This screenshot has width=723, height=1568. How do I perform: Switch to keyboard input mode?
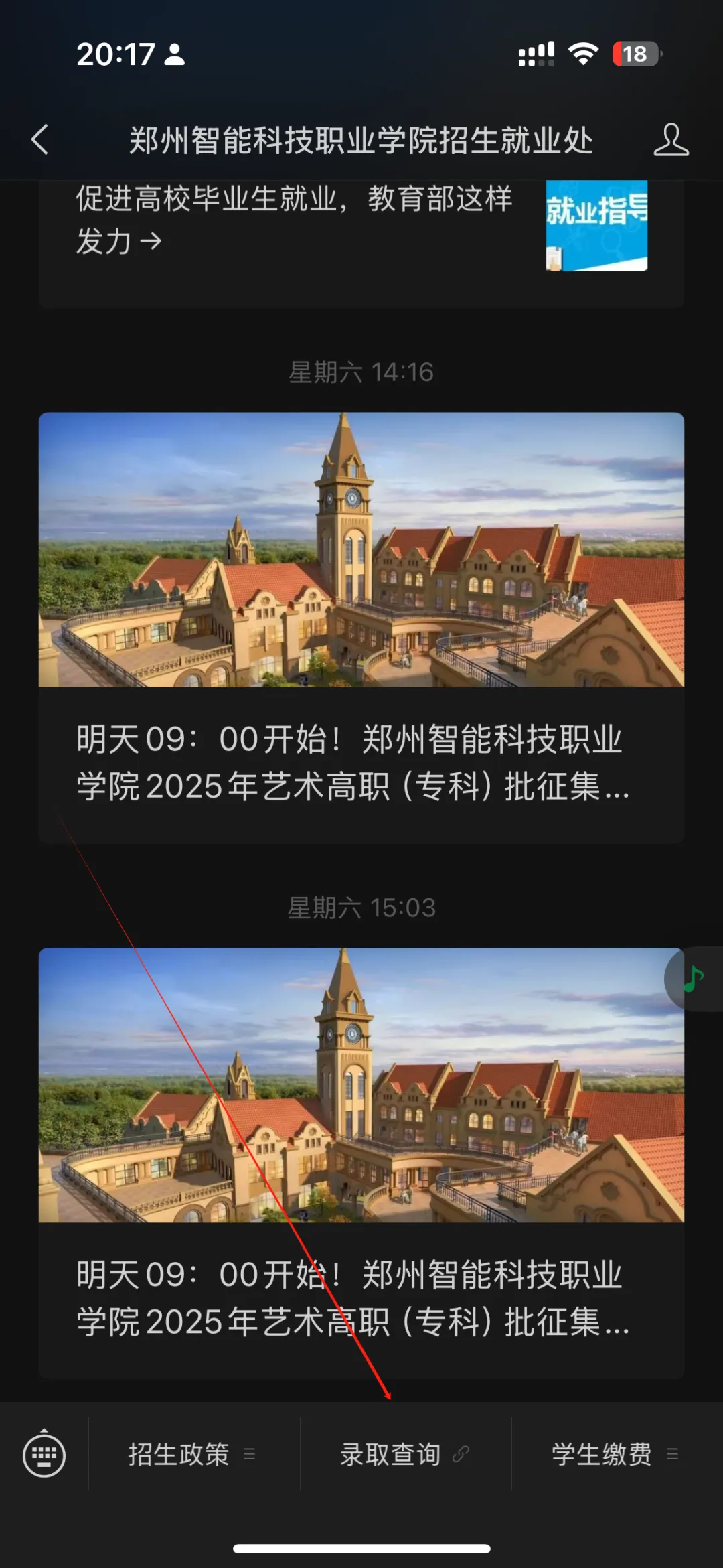[44, 1454]
